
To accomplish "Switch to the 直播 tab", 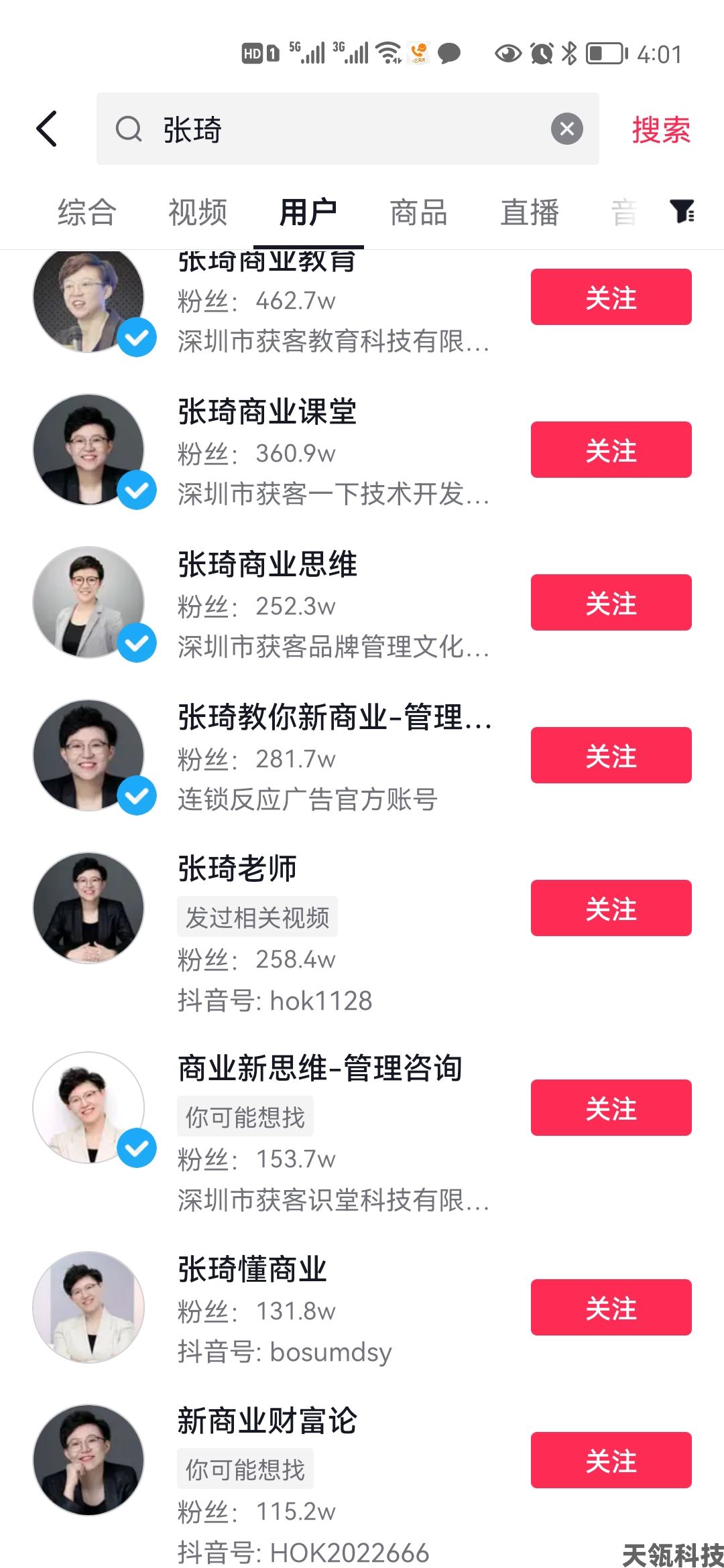I will pos(530,213).
